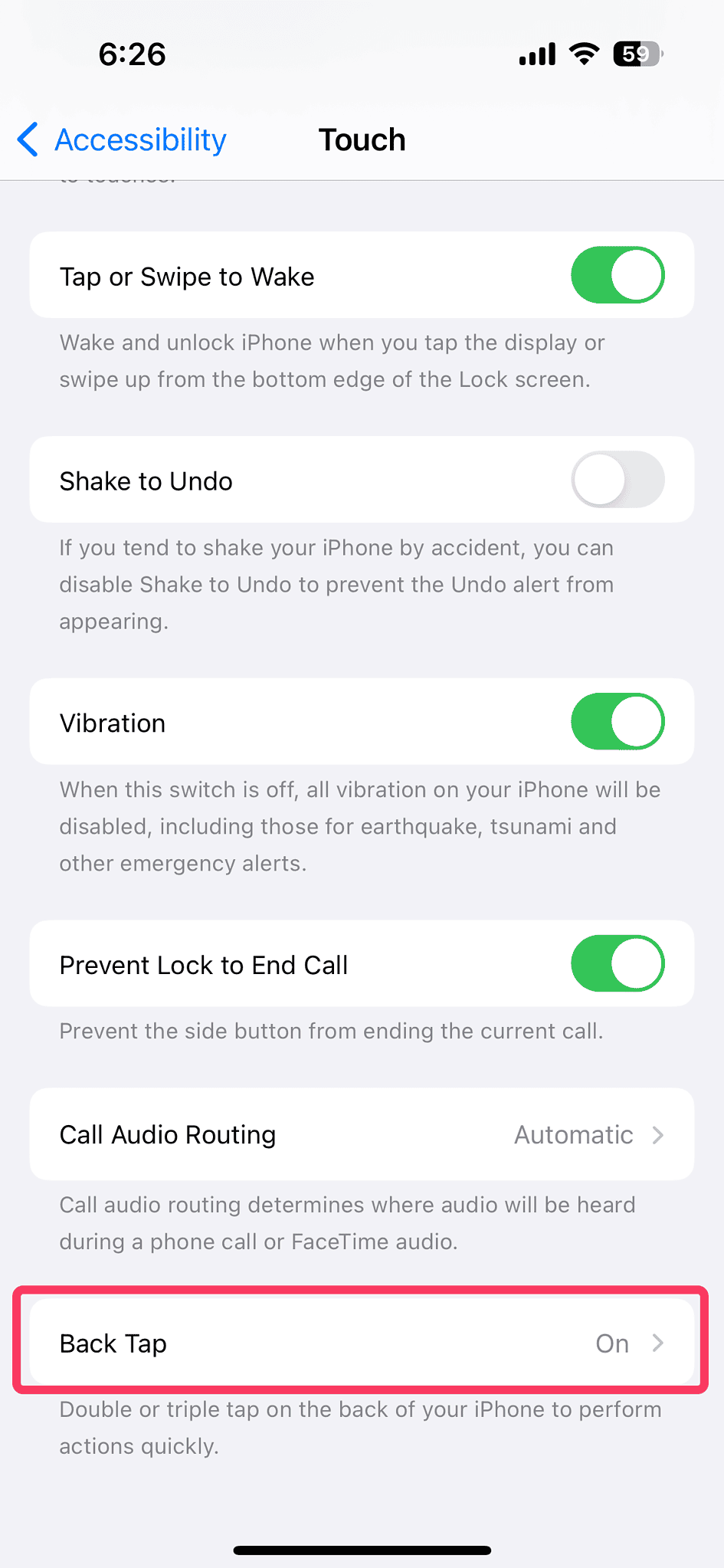The height and width of the screenshot is (1568, 724).
Task: Turn off Vibration
Action: [618, 721]
